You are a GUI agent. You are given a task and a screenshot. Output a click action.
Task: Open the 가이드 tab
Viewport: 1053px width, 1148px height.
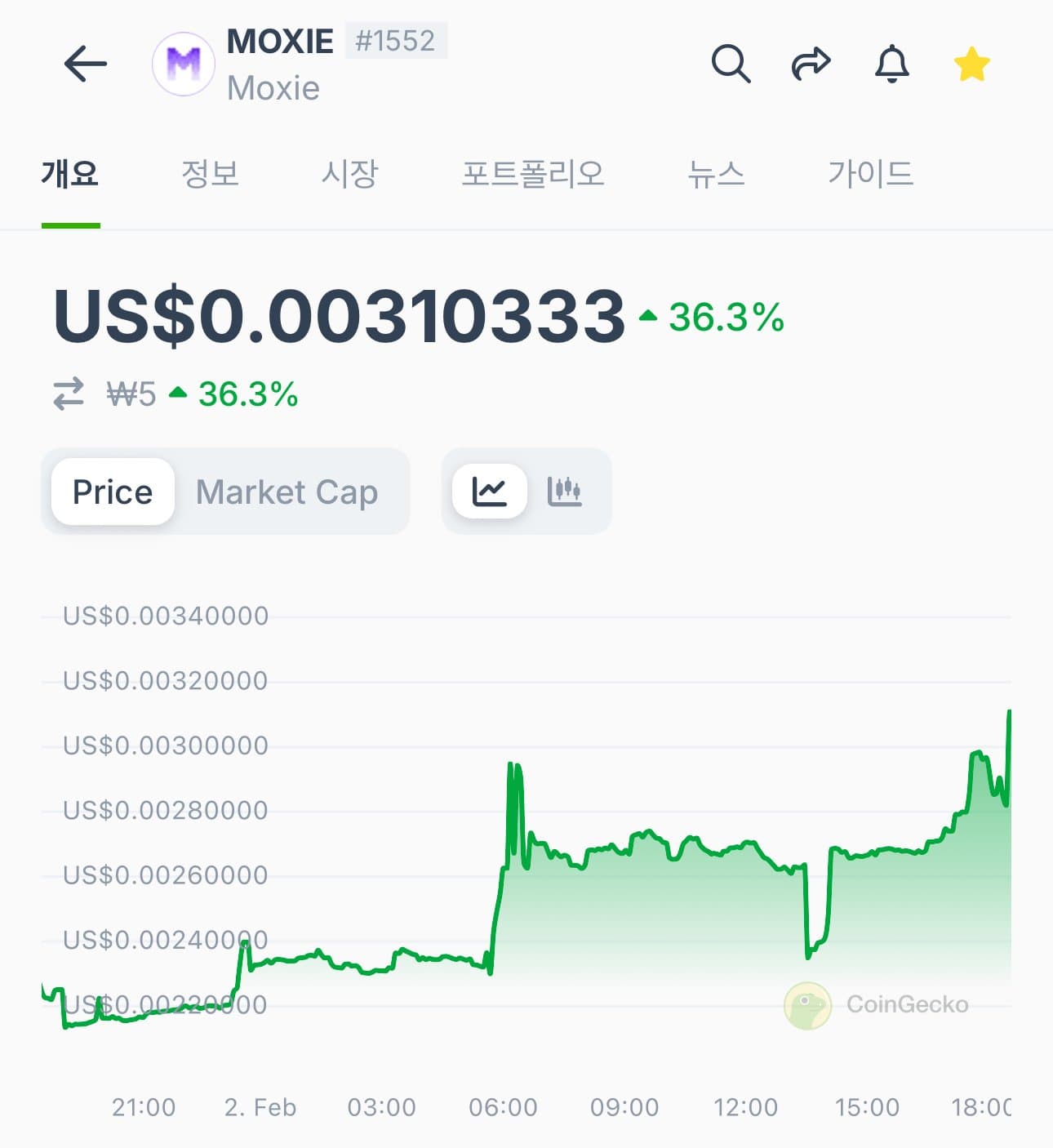[870, 174]
